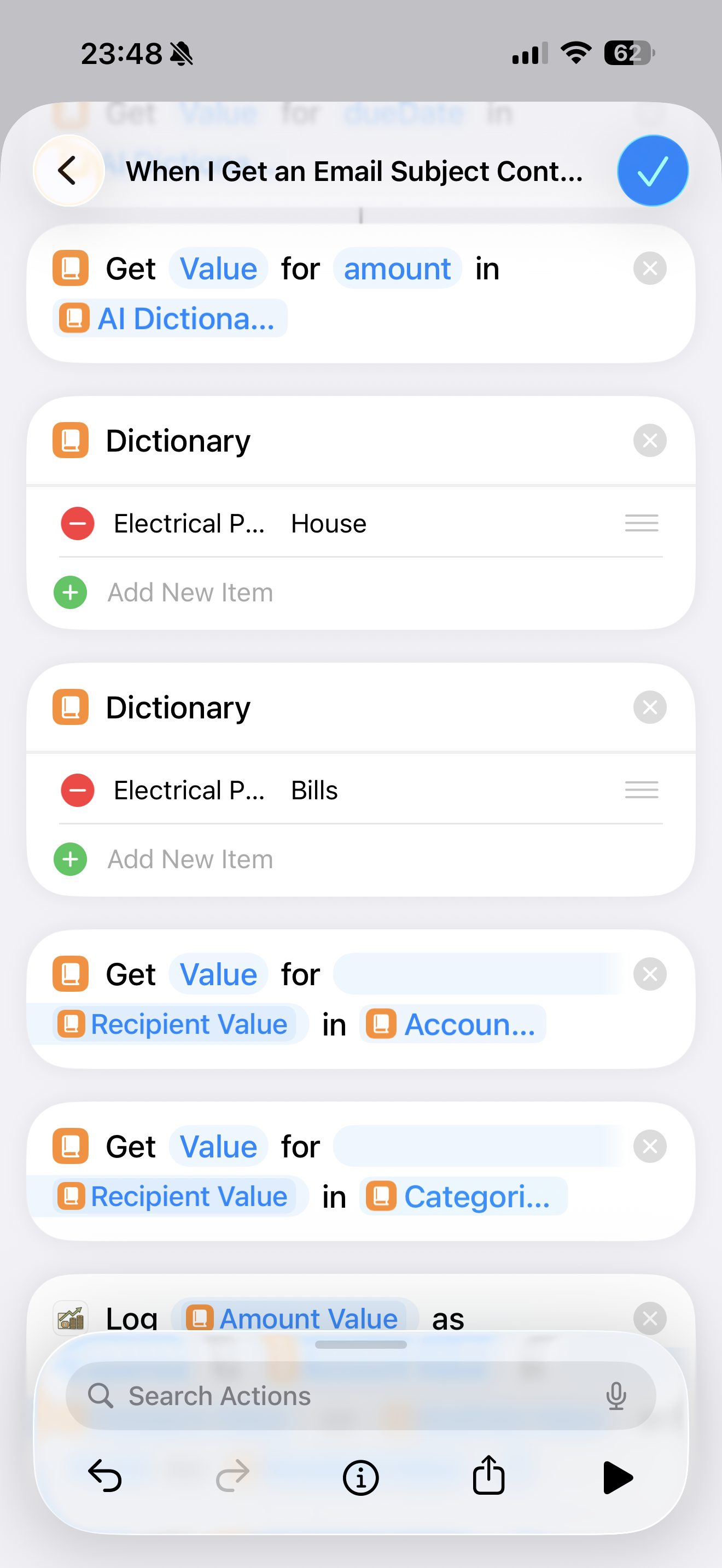Add New Item below the Bills entry

coord(190,859)
